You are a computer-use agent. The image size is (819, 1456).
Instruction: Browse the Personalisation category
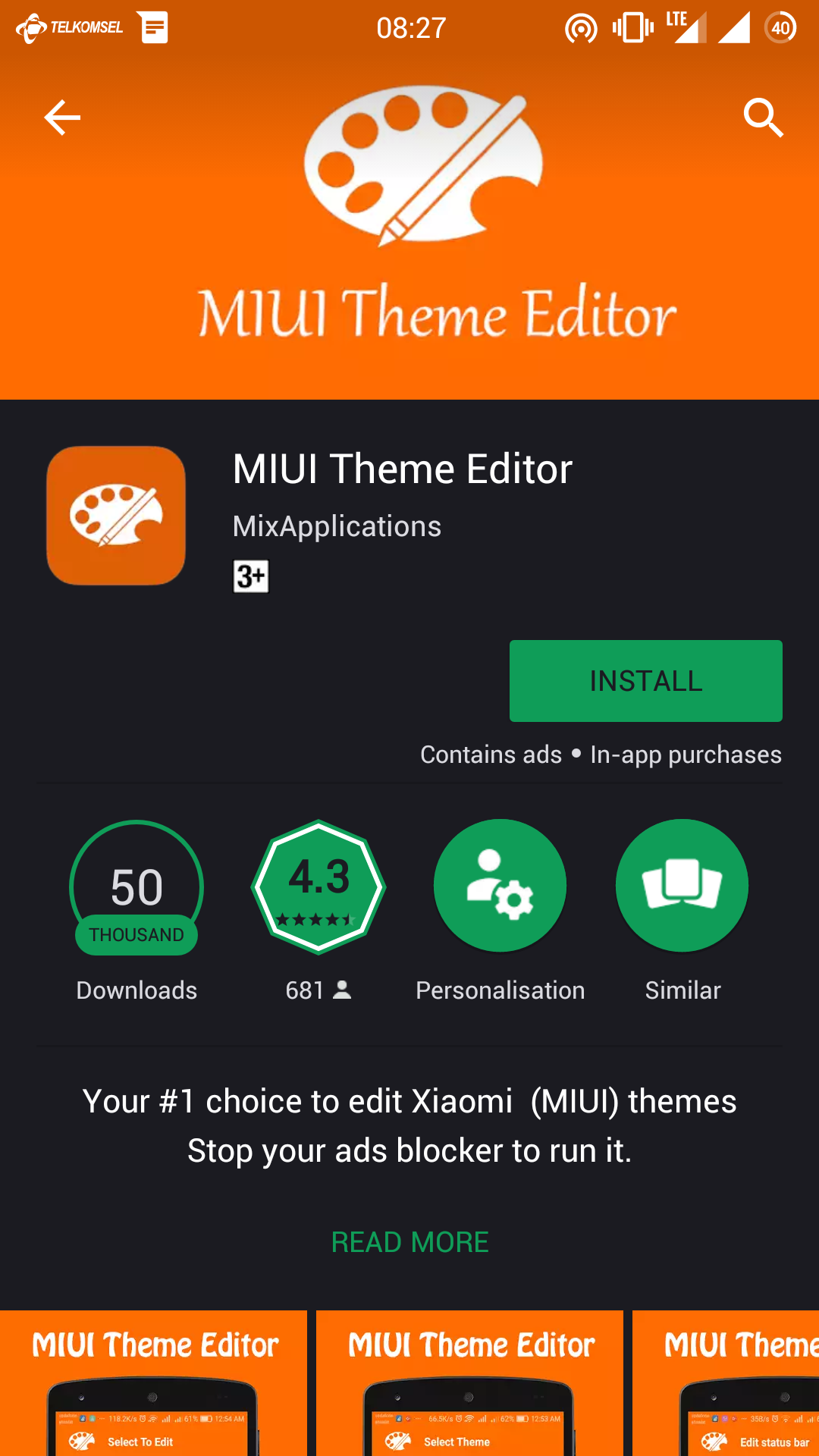[x=500, y=886]
